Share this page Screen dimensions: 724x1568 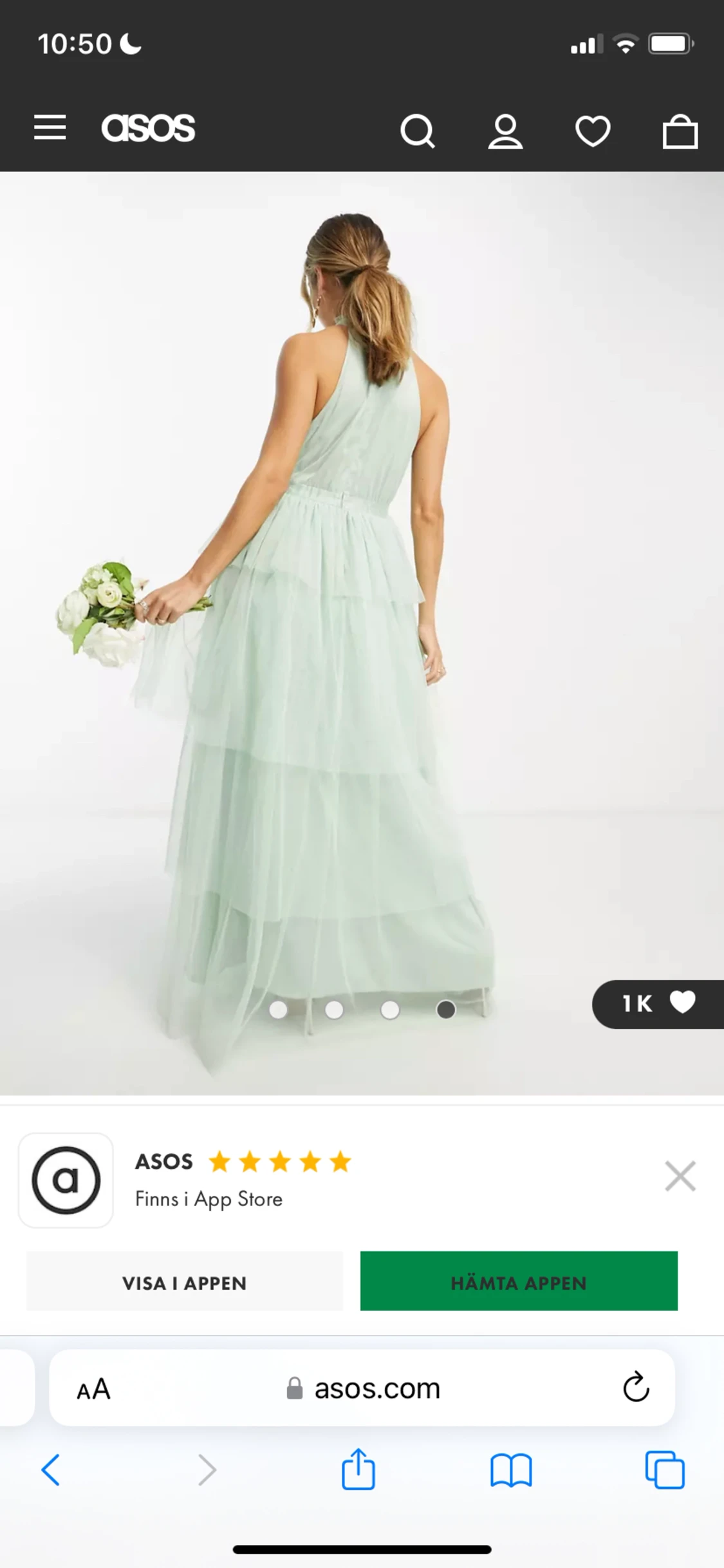tap(358, 1469)
